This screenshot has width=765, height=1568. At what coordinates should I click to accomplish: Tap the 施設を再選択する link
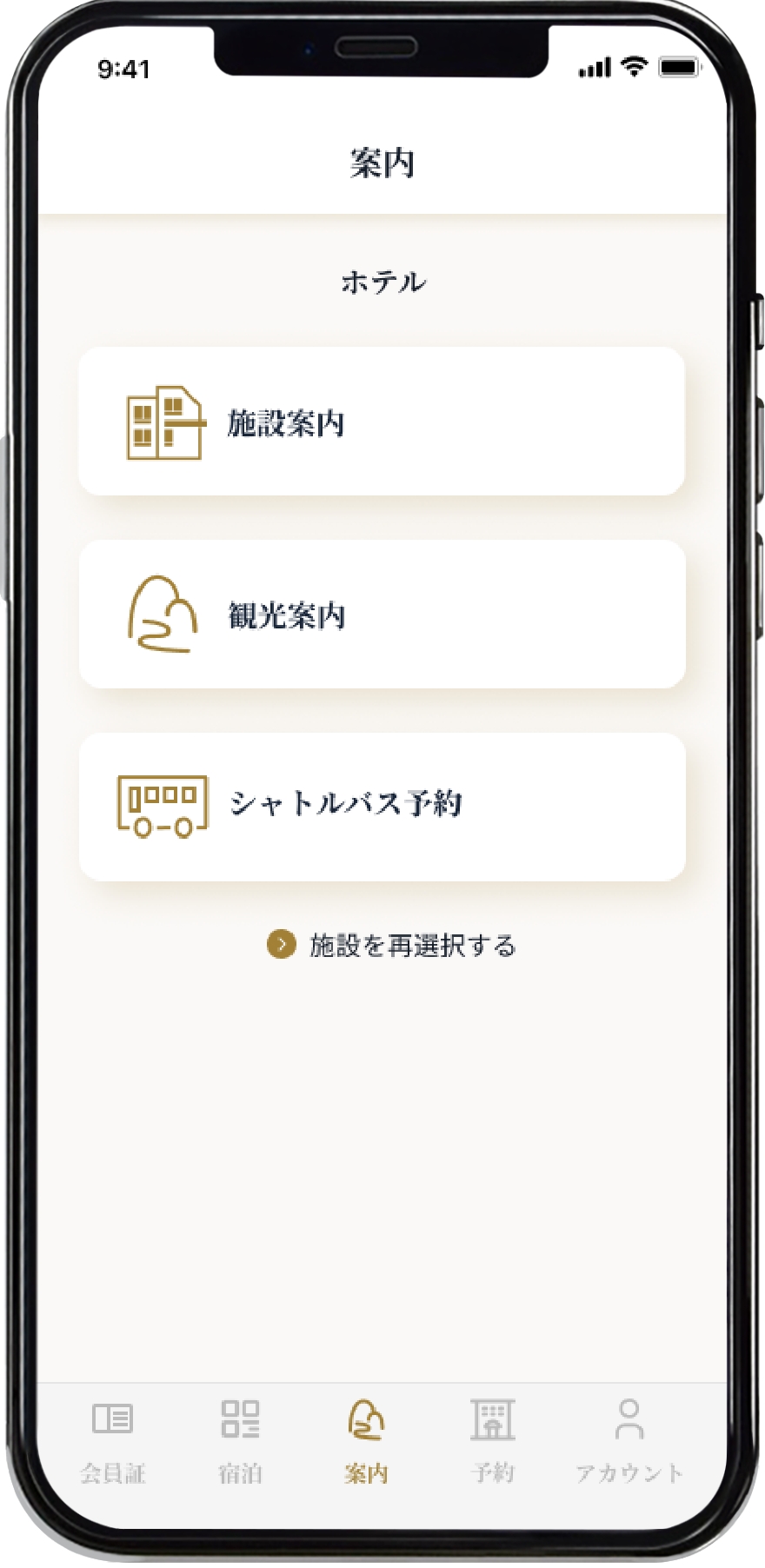click(392, 945)
